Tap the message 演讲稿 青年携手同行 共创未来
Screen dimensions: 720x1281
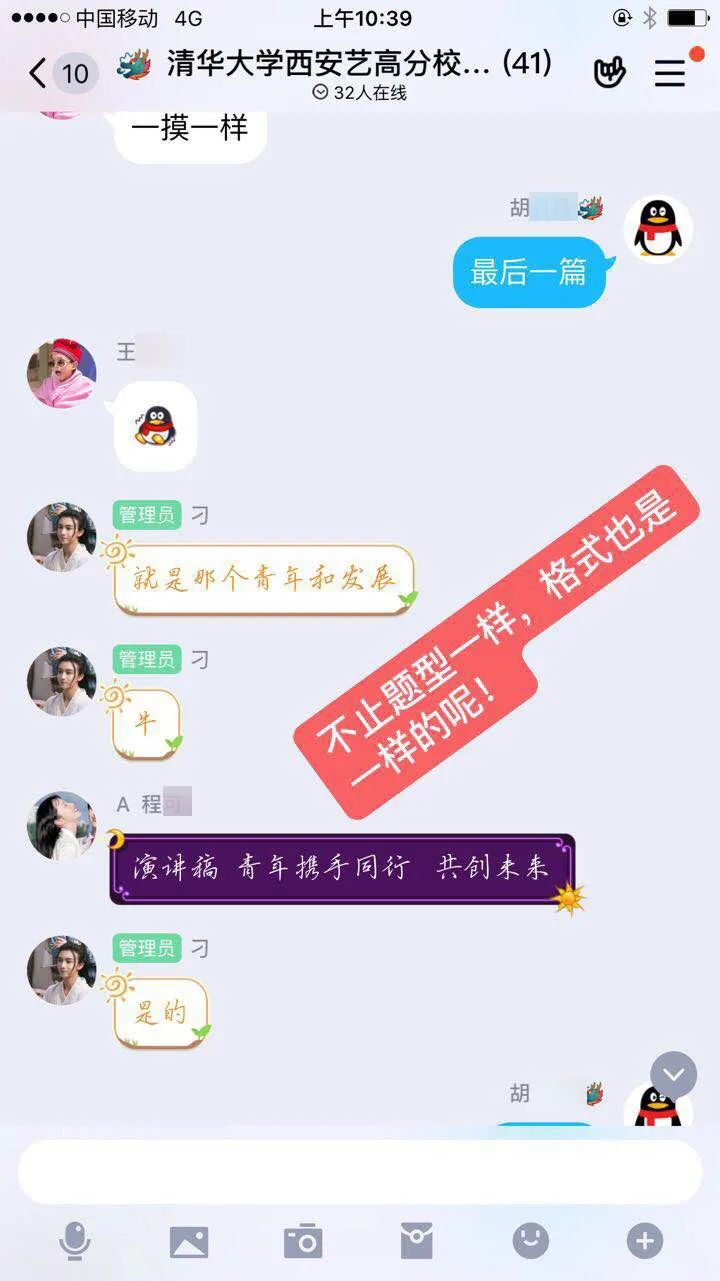tap(342, 868)
